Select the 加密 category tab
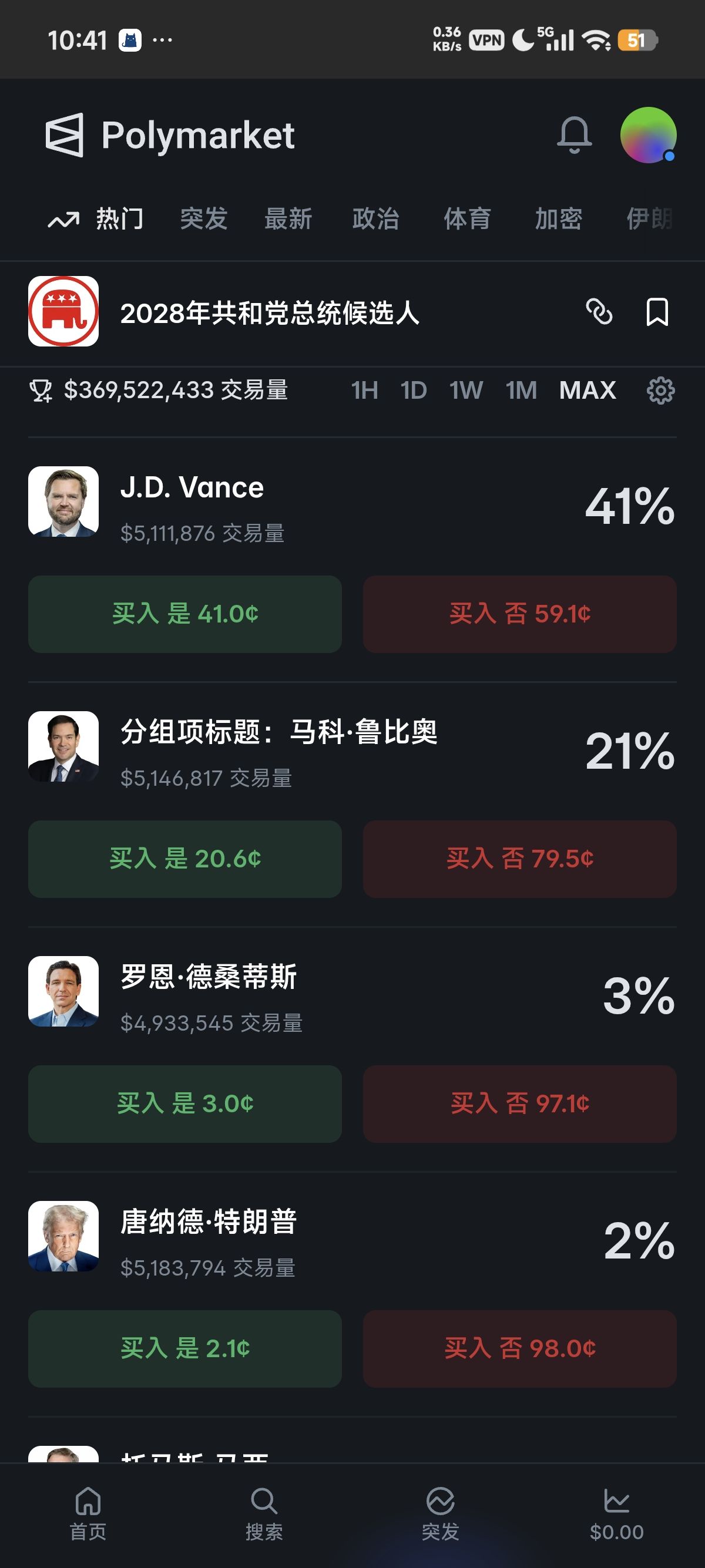 tap(558, 218)
